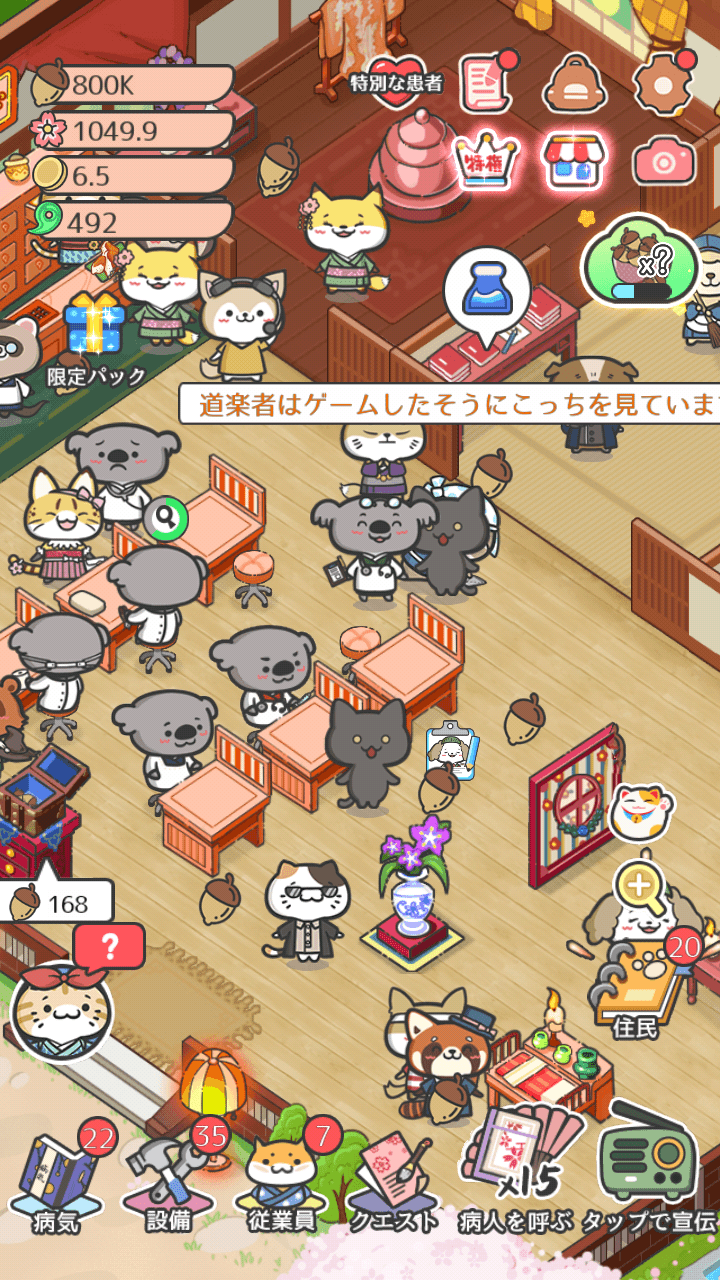This screenshot has height=1280, width=720.
Task: Open the camera screenshot icon
Action: coord(664,160)
